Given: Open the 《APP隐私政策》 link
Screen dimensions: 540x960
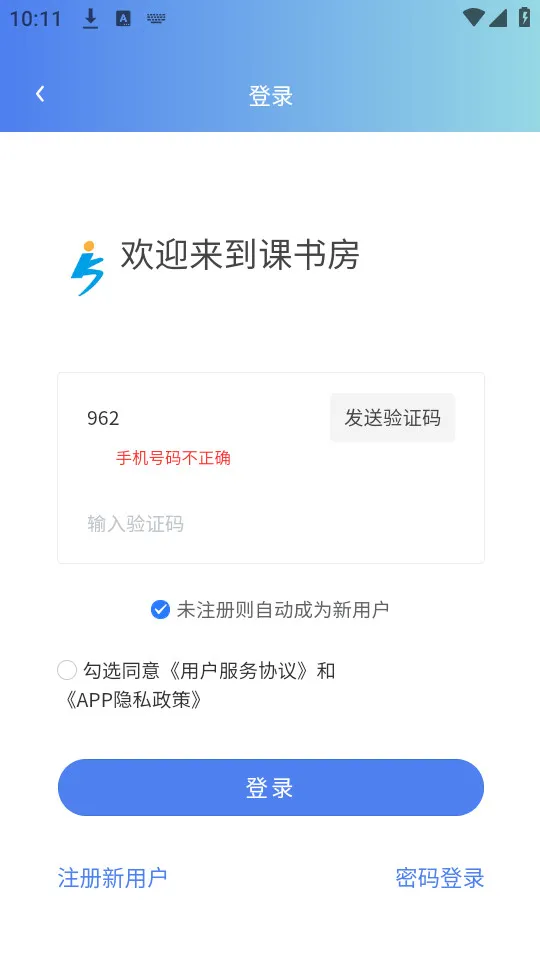Looking at the screenshot, I should (x=133, y=700).
